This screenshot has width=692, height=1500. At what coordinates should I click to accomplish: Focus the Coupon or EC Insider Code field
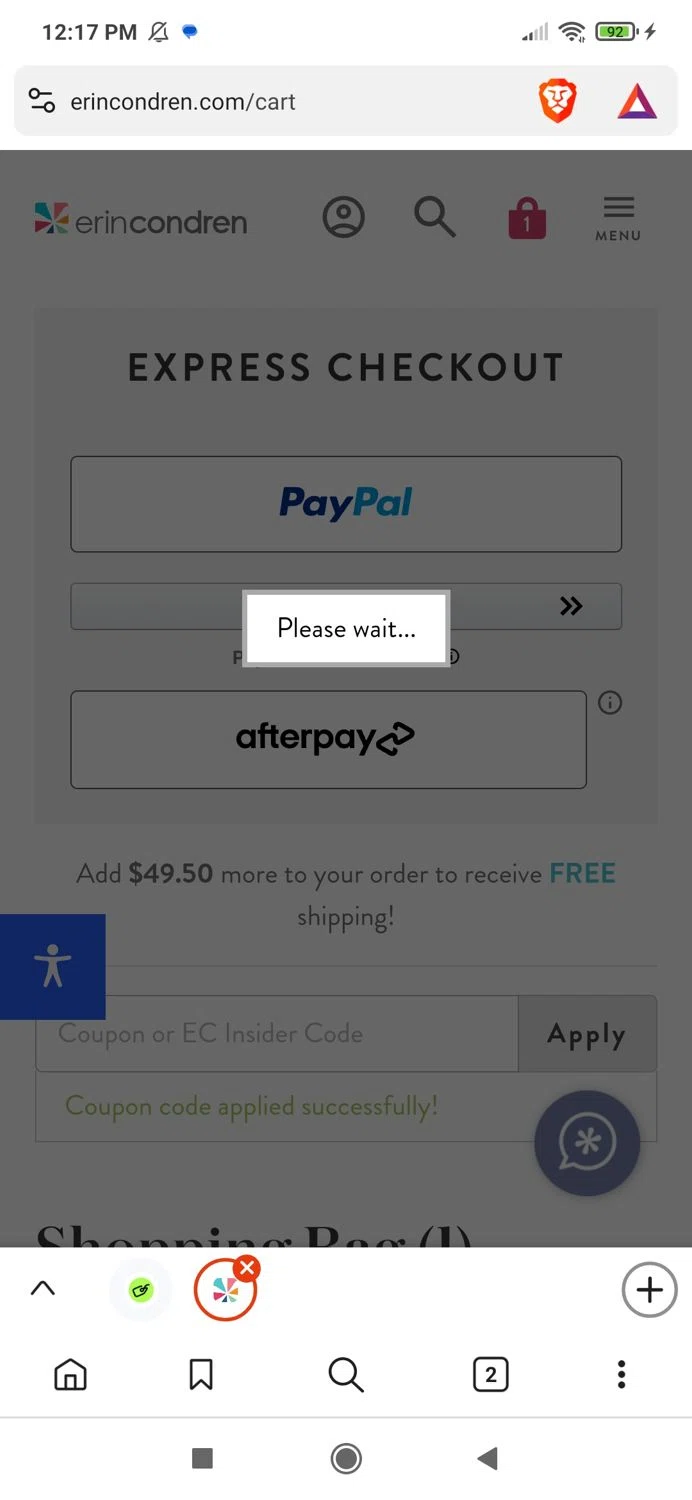(277, 1033)
